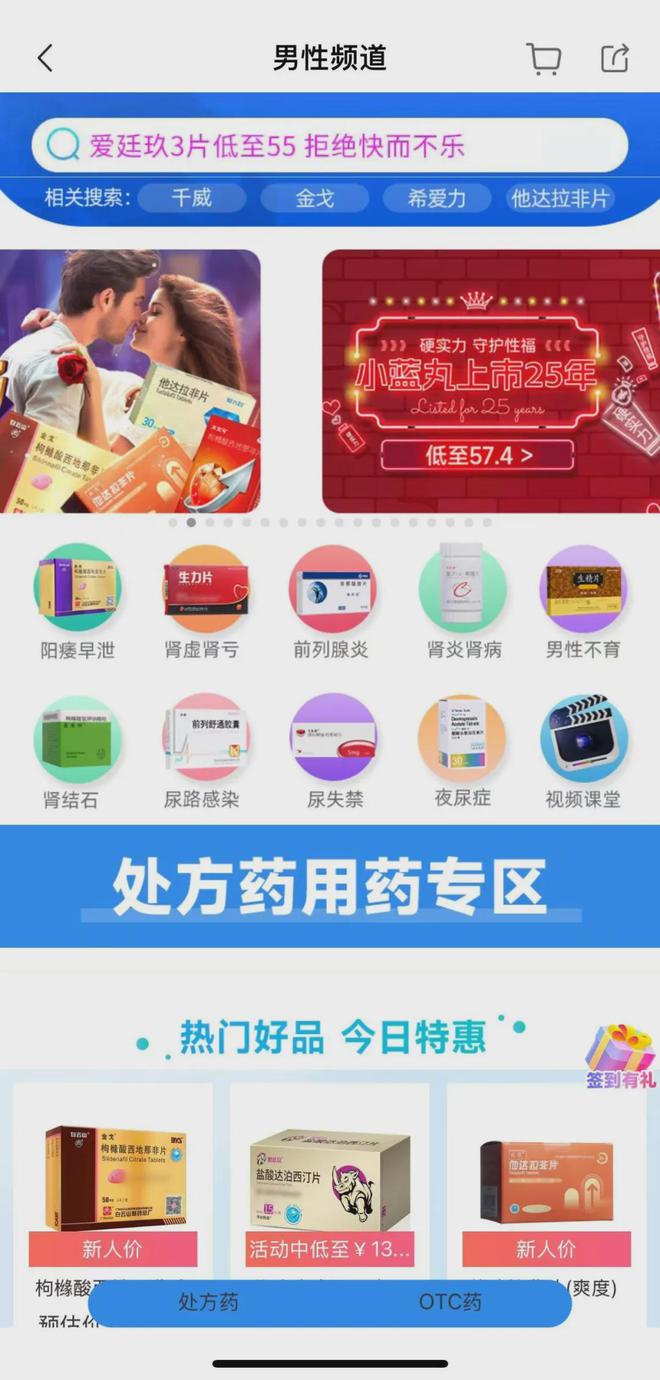The width and height of the screenshot is (660, 1380).
Task: Share this channel page
Action: tap(615, 58)
